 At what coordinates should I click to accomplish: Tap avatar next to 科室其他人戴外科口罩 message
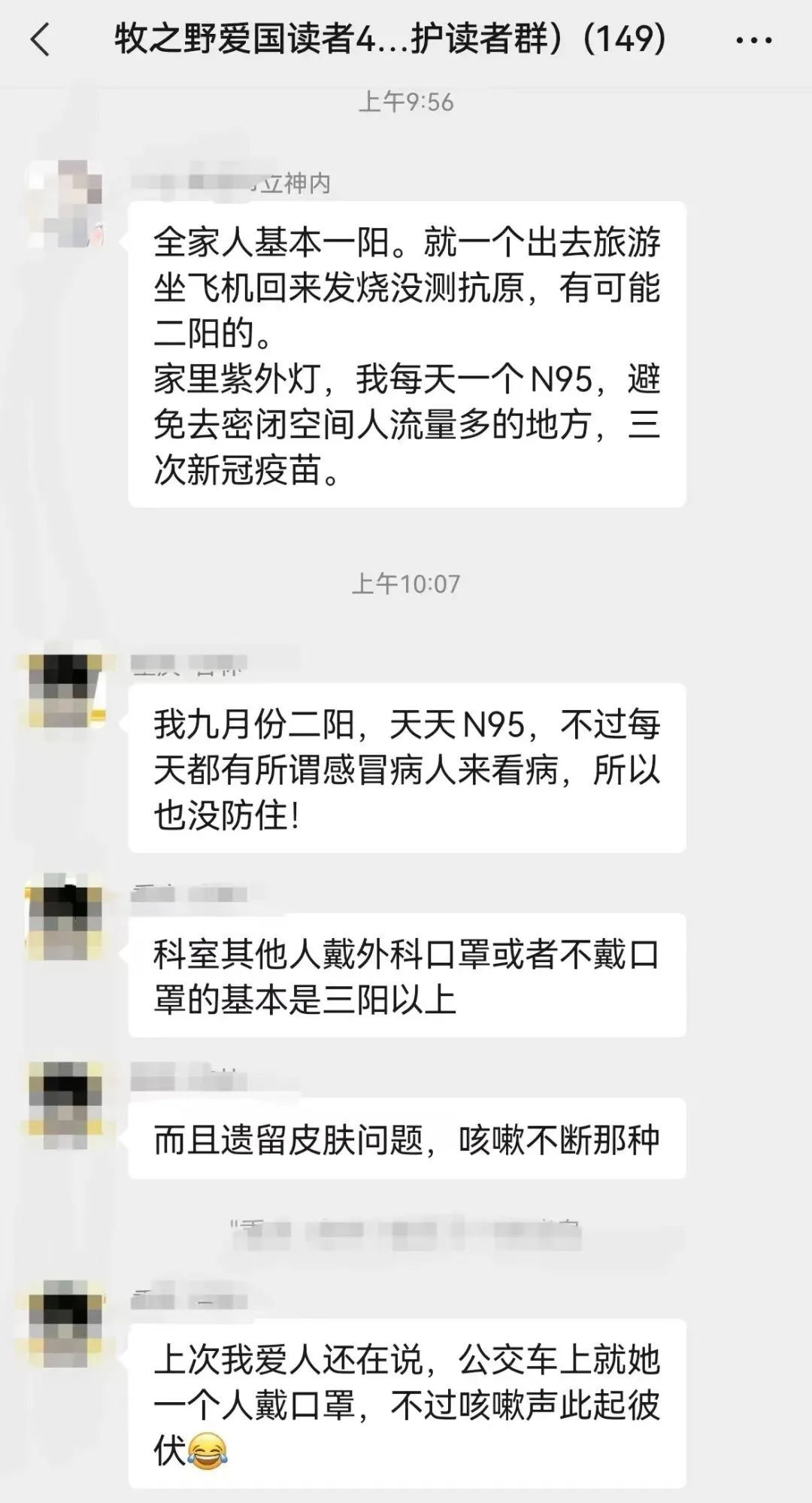65,918
